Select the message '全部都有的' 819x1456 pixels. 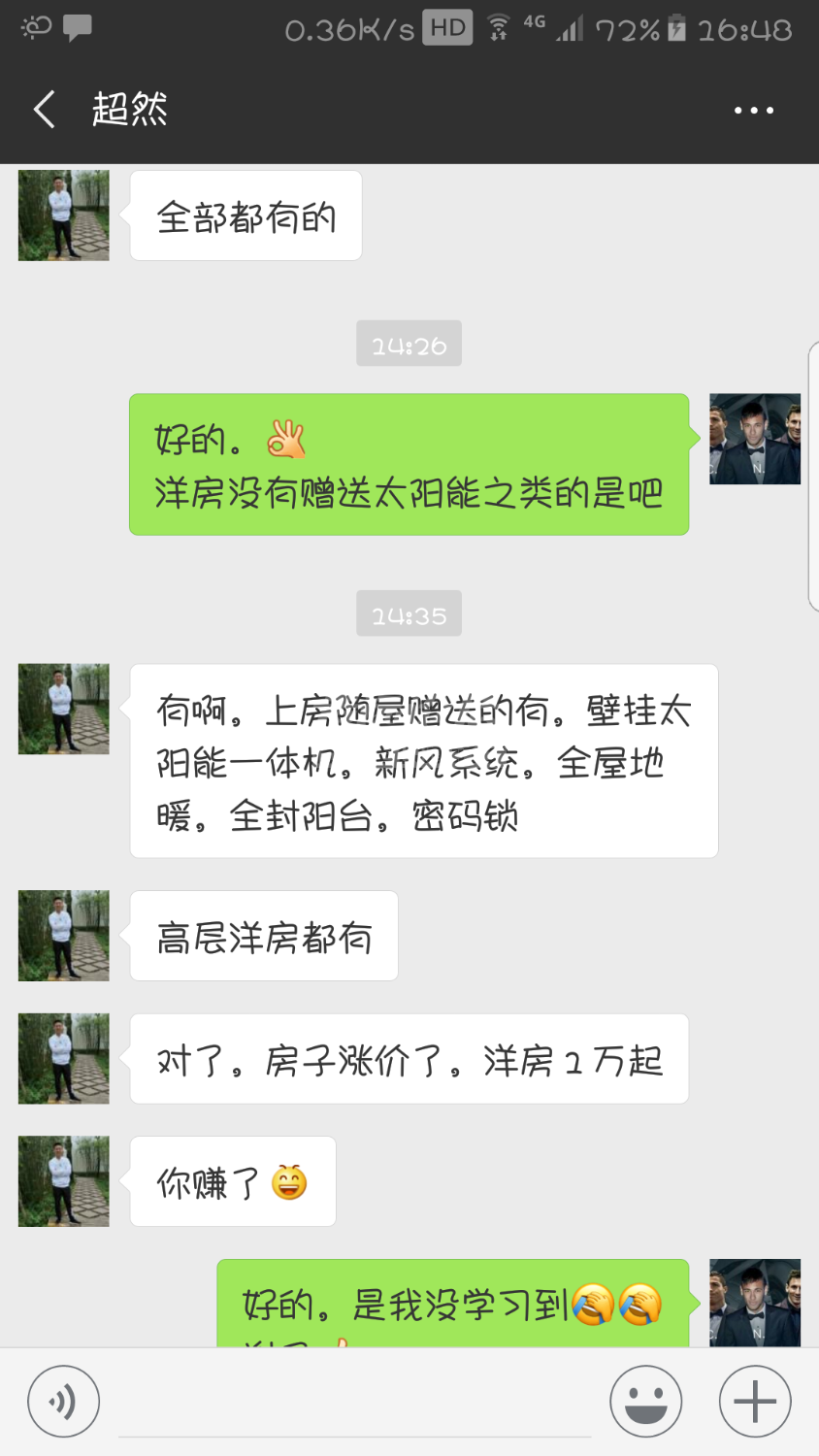(x=246, y=215)
